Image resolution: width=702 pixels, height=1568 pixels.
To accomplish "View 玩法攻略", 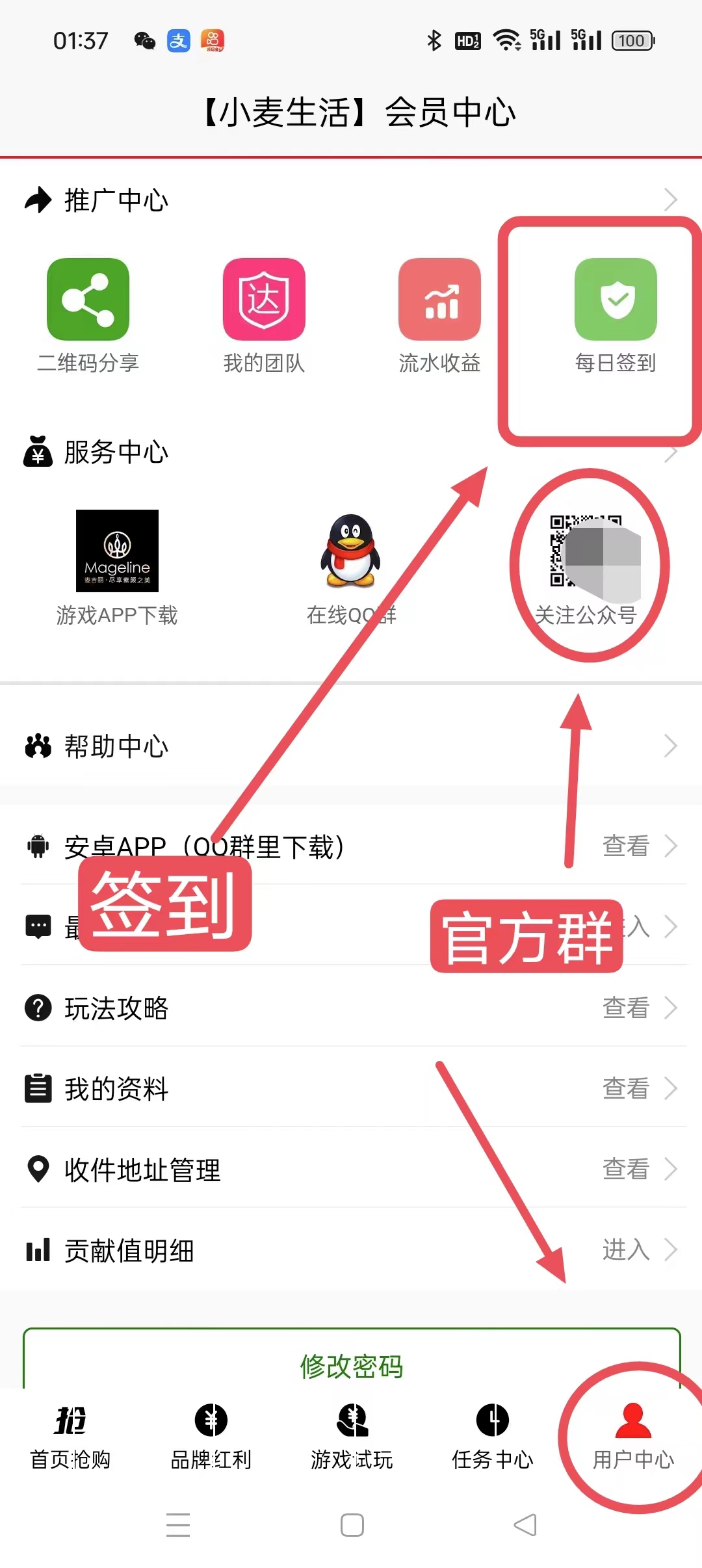I will [x=351, y=1008].
